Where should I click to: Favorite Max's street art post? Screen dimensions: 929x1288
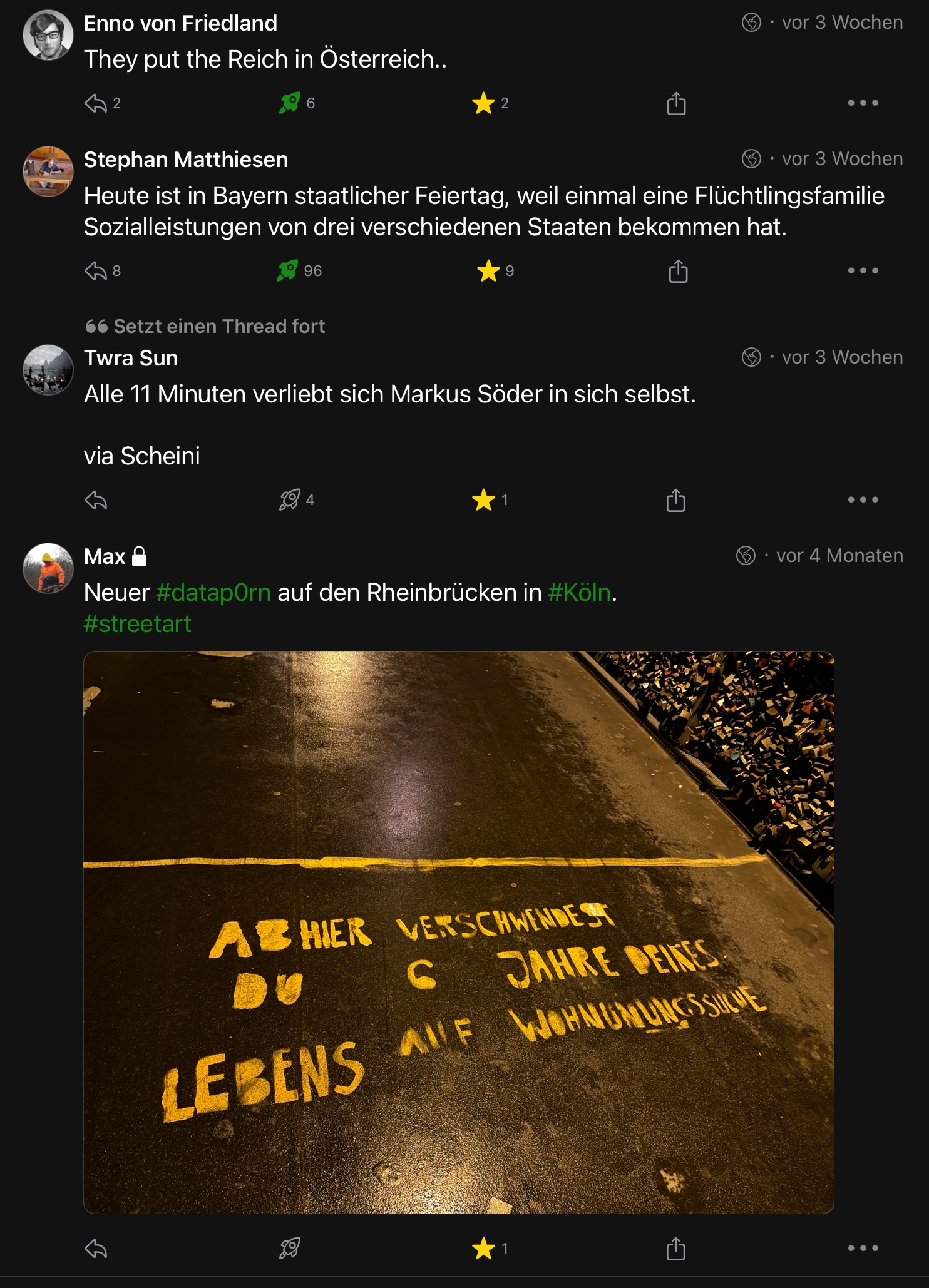click(x=483, y=1249)
